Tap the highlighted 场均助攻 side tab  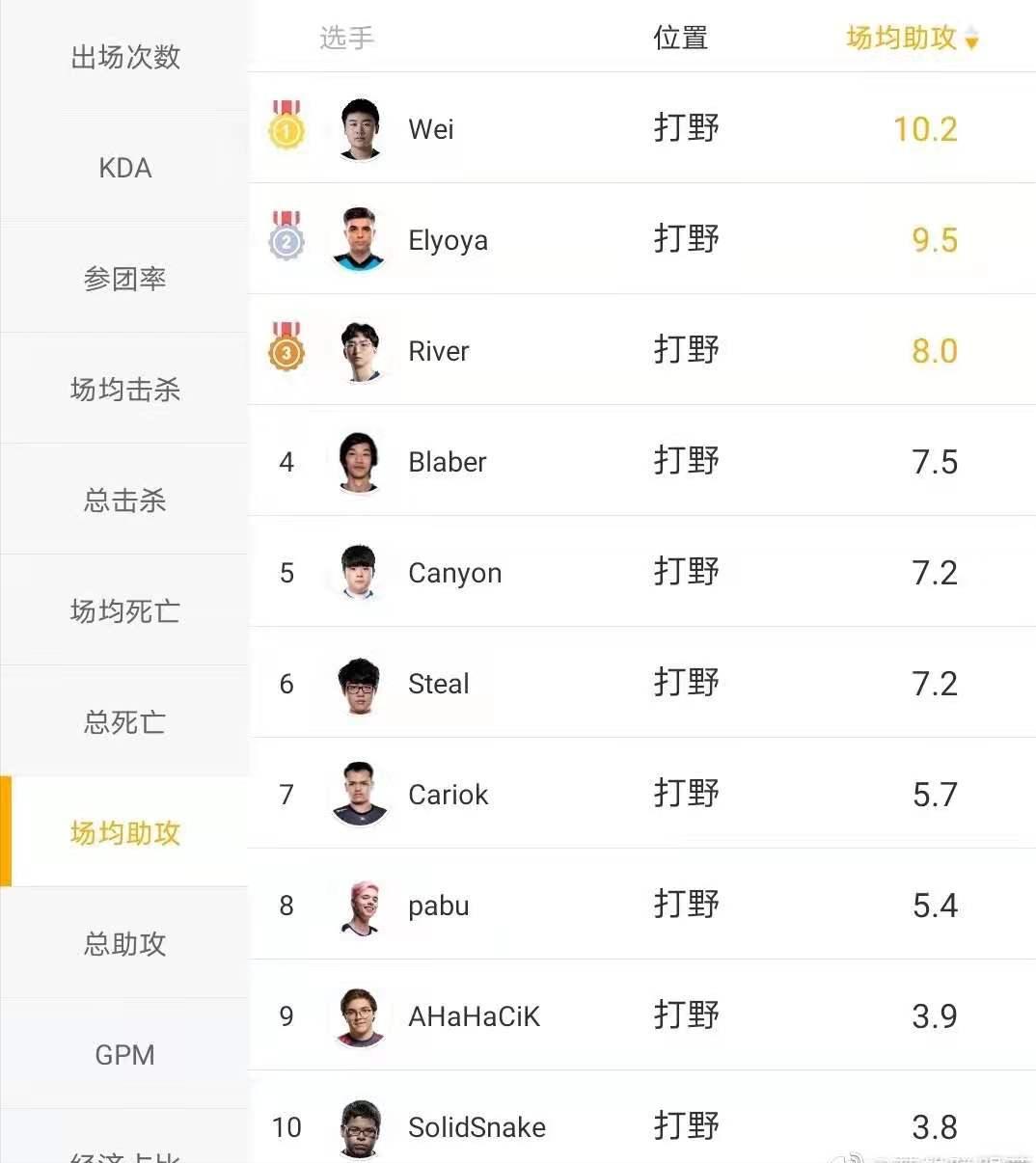tap(125, 833)
